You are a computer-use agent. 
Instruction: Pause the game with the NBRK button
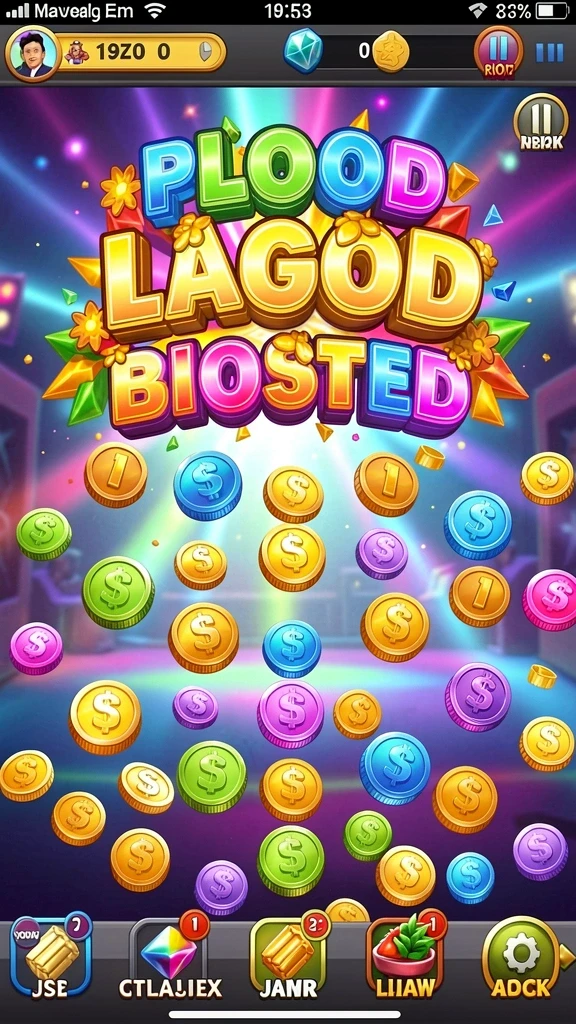[540, 123]
